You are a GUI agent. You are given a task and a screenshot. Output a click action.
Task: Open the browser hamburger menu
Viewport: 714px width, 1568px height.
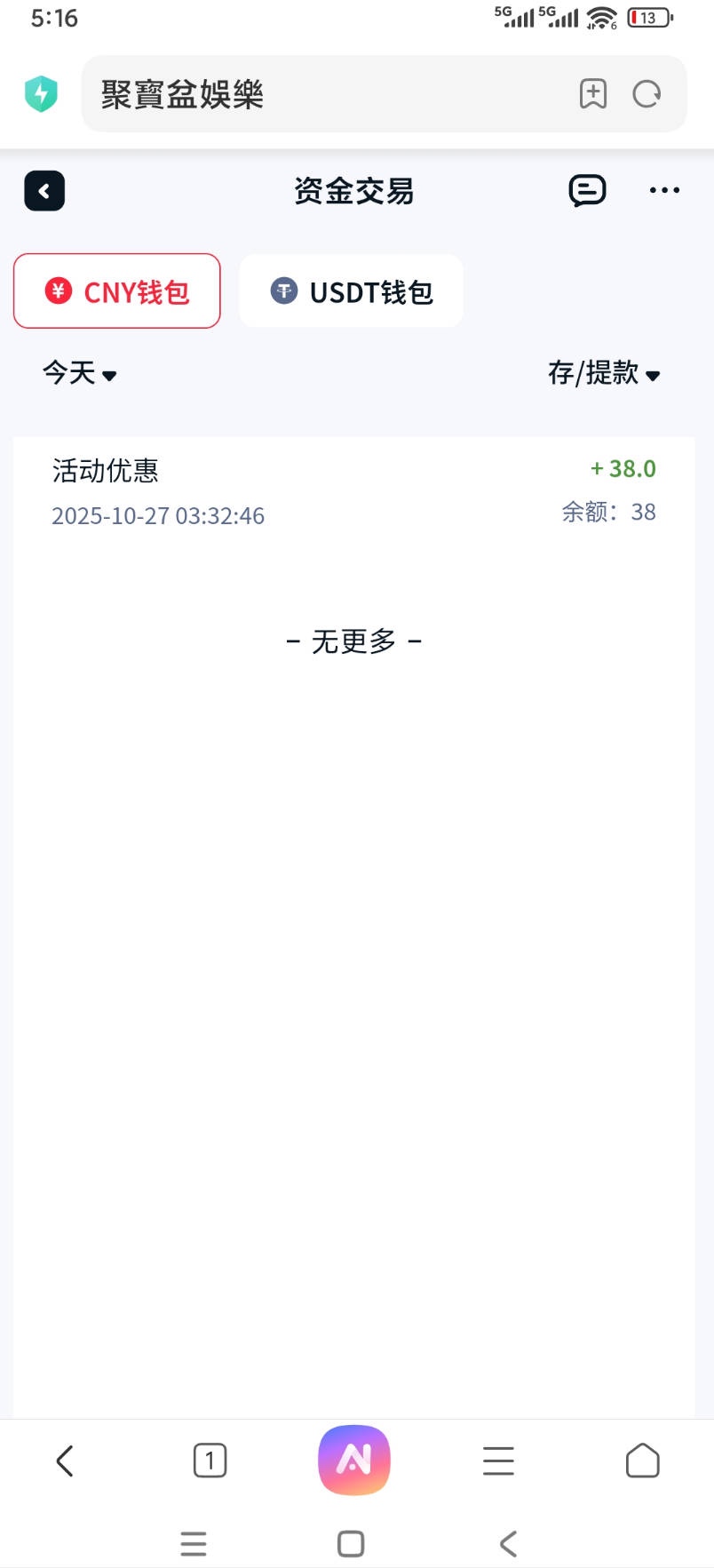coord(498,1461)
